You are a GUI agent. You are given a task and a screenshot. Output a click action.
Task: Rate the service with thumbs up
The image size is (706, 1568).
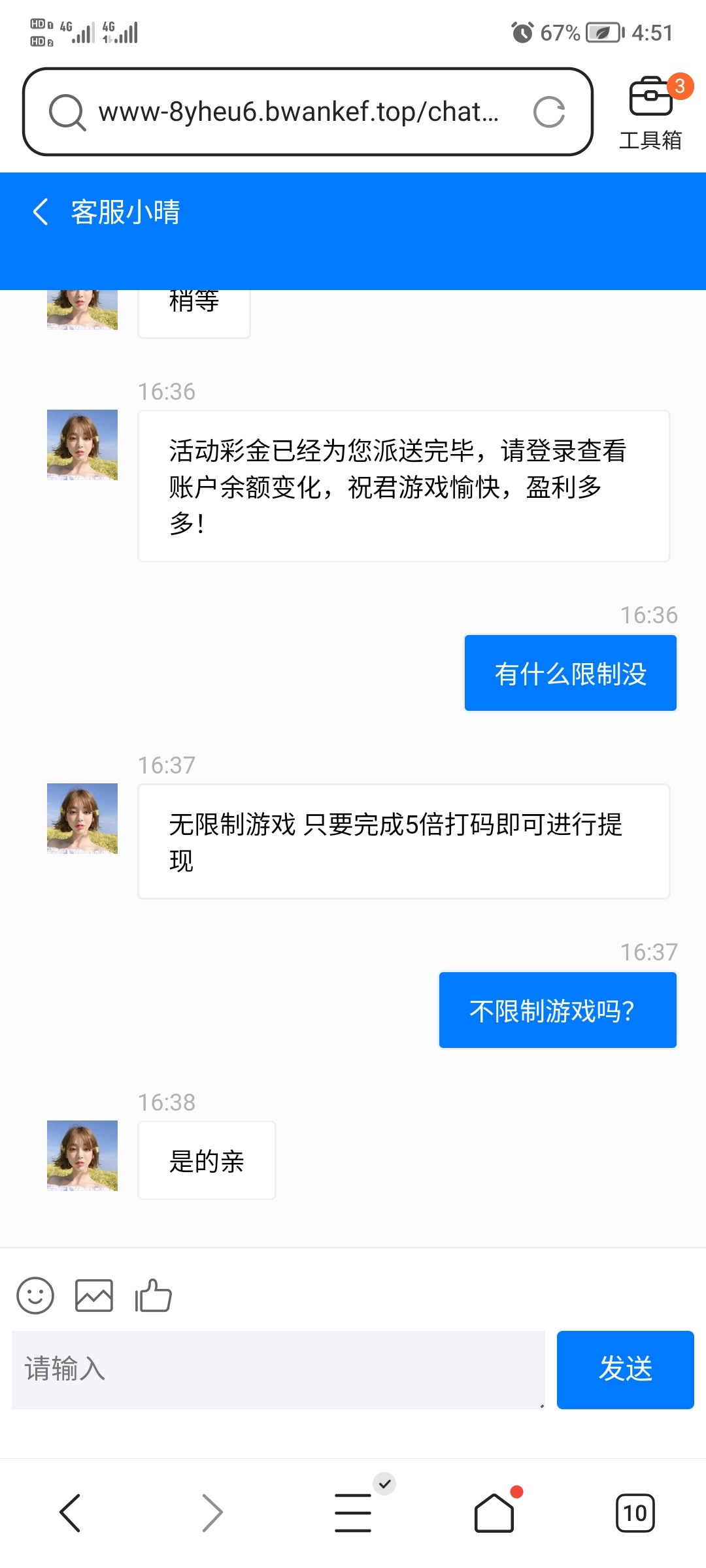point(153,1295)
